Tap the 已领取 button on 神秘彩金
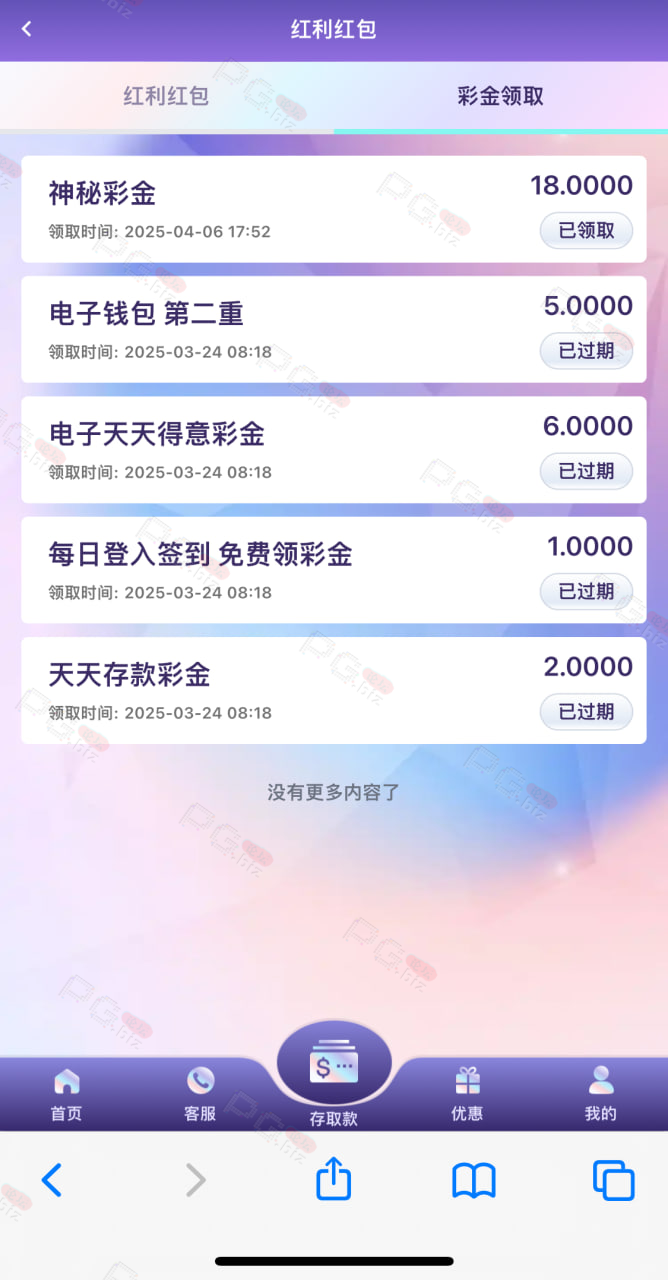The image size is (668, 1280). 586,231
